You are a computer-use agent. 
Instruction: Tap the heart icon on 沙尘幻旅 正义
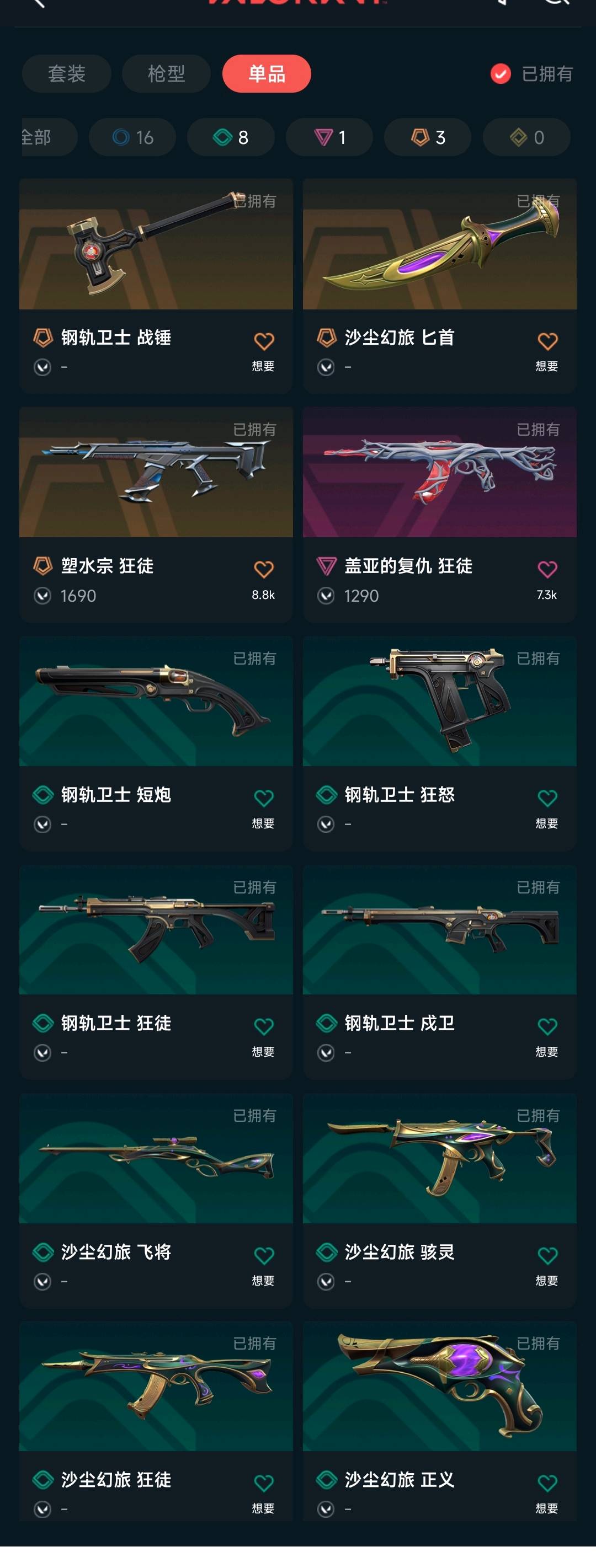[x=547, y=1484]
